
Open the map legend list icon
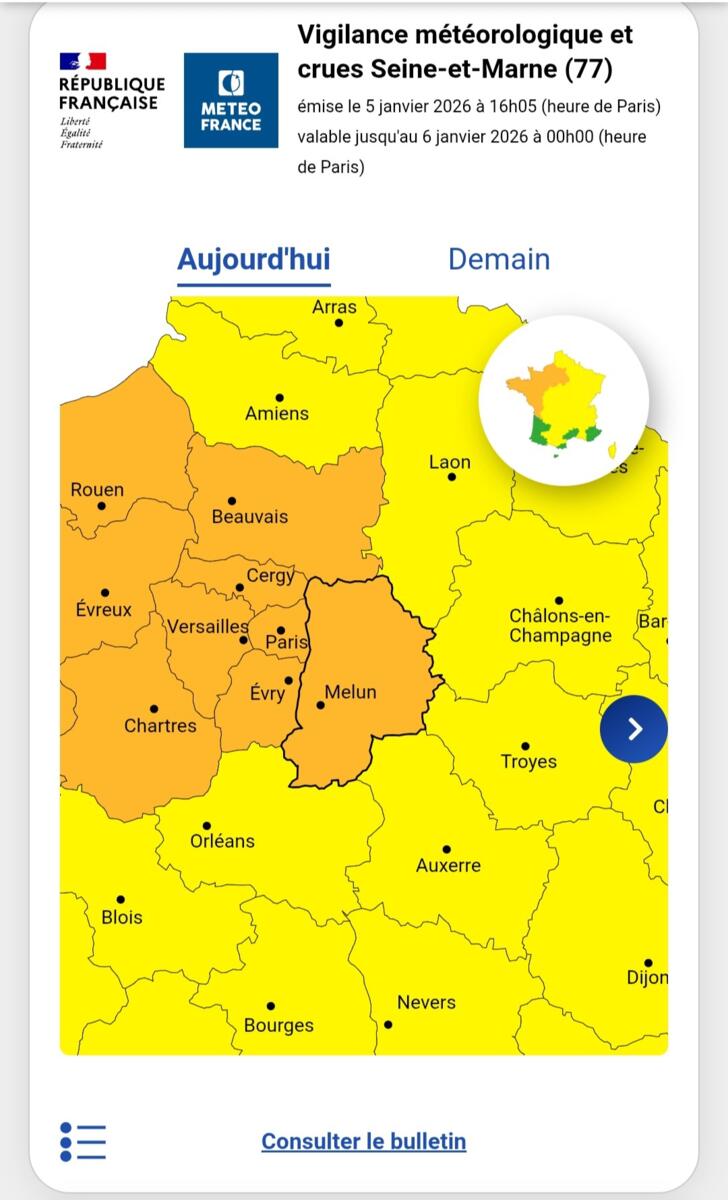click(83, 1141)
